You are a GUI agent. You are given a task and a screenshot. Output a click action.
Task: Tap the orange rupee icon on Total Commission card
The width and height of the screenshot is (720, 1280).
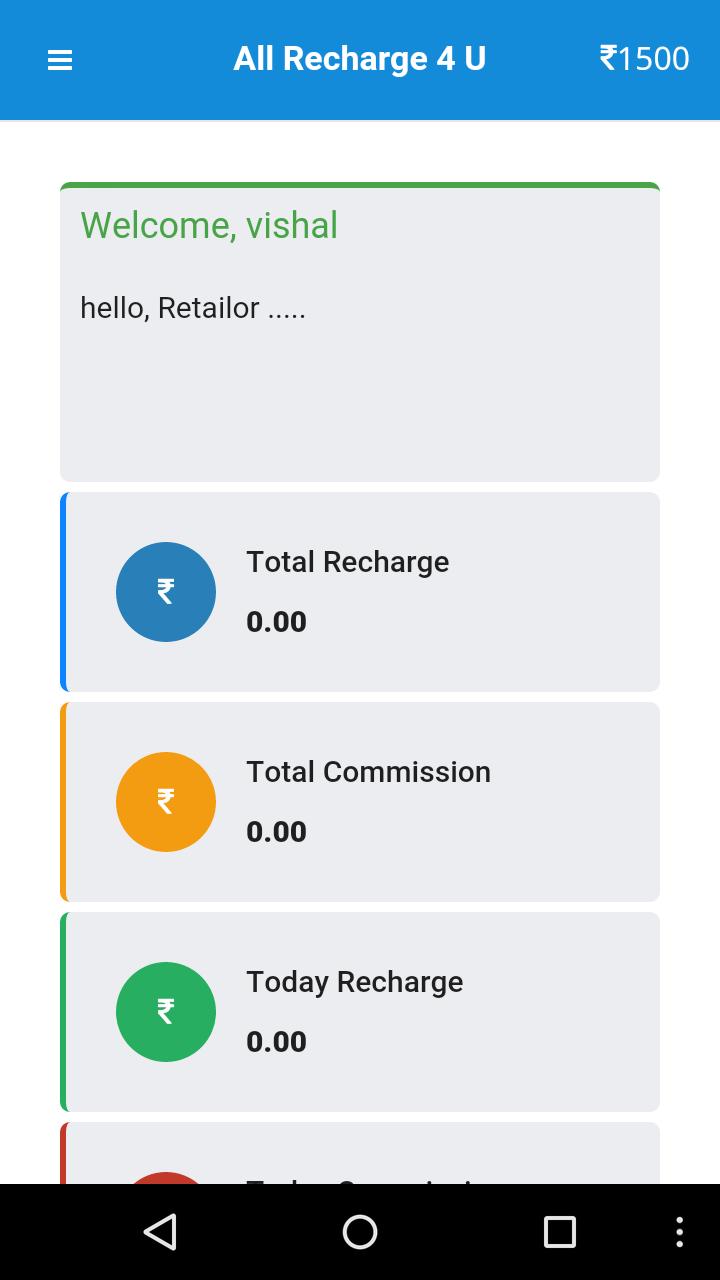[166, 802]
